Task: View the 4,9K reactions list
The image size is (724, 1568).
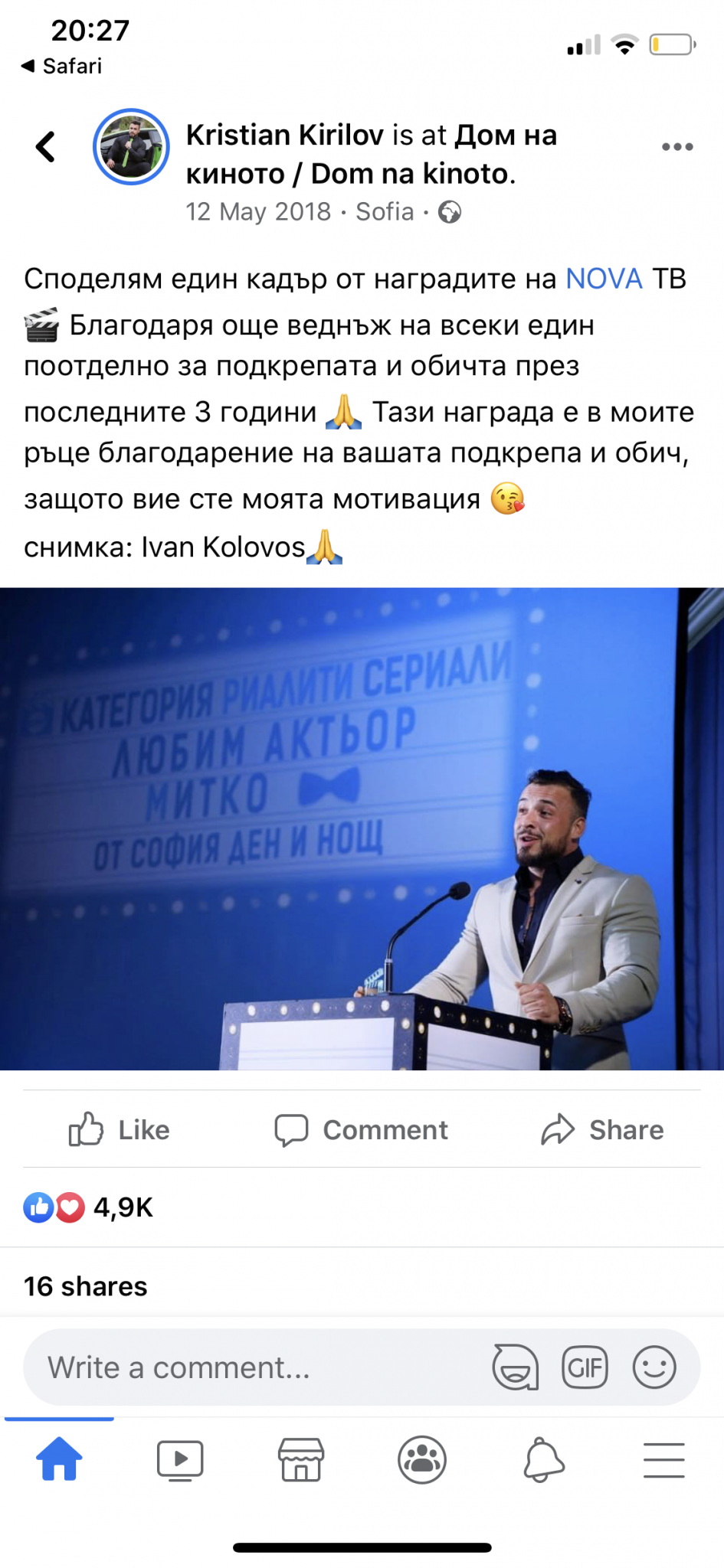Action: click(89, 1207)
